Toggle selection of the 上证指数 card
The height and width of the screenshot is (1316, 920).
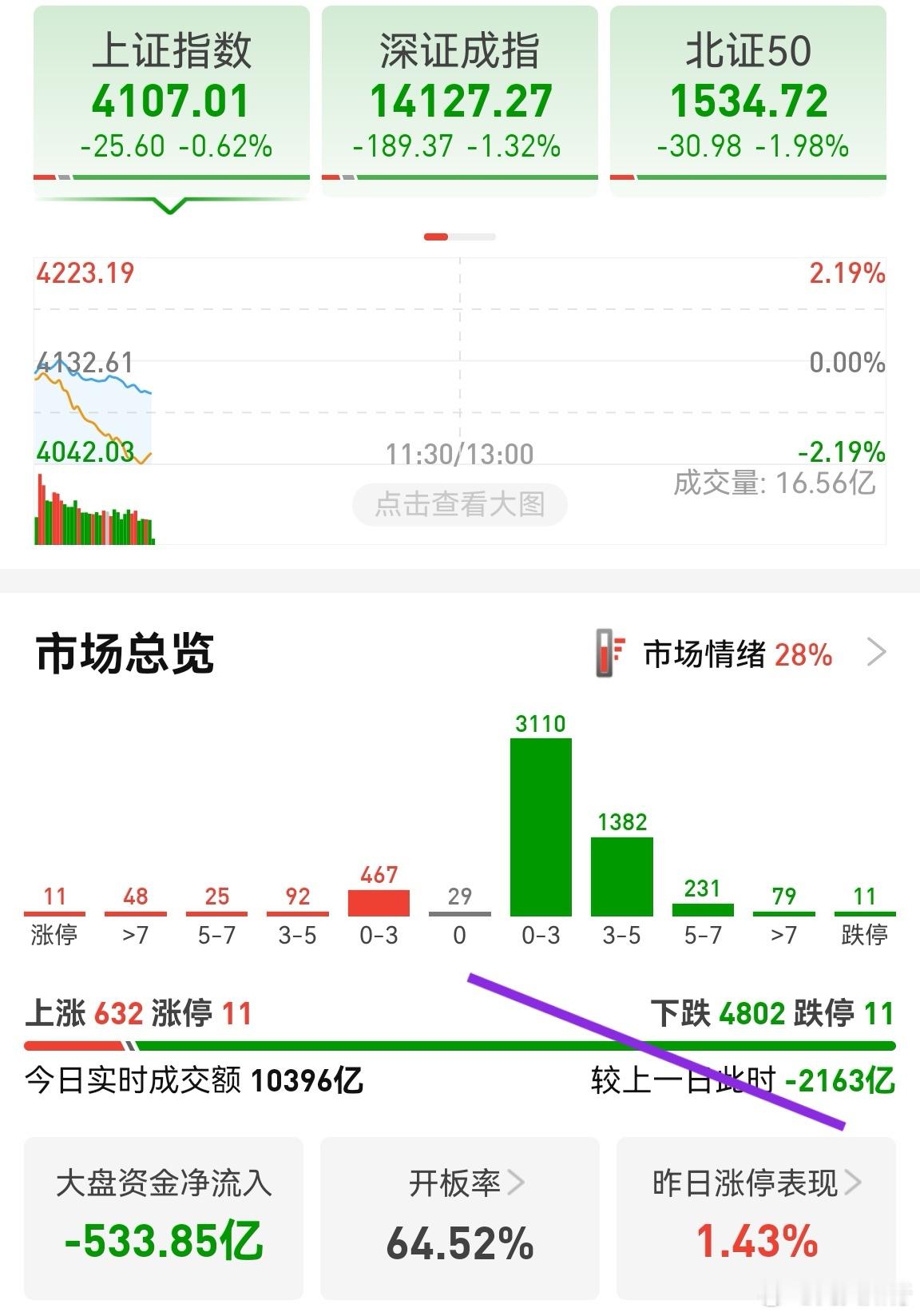(169, 96)
